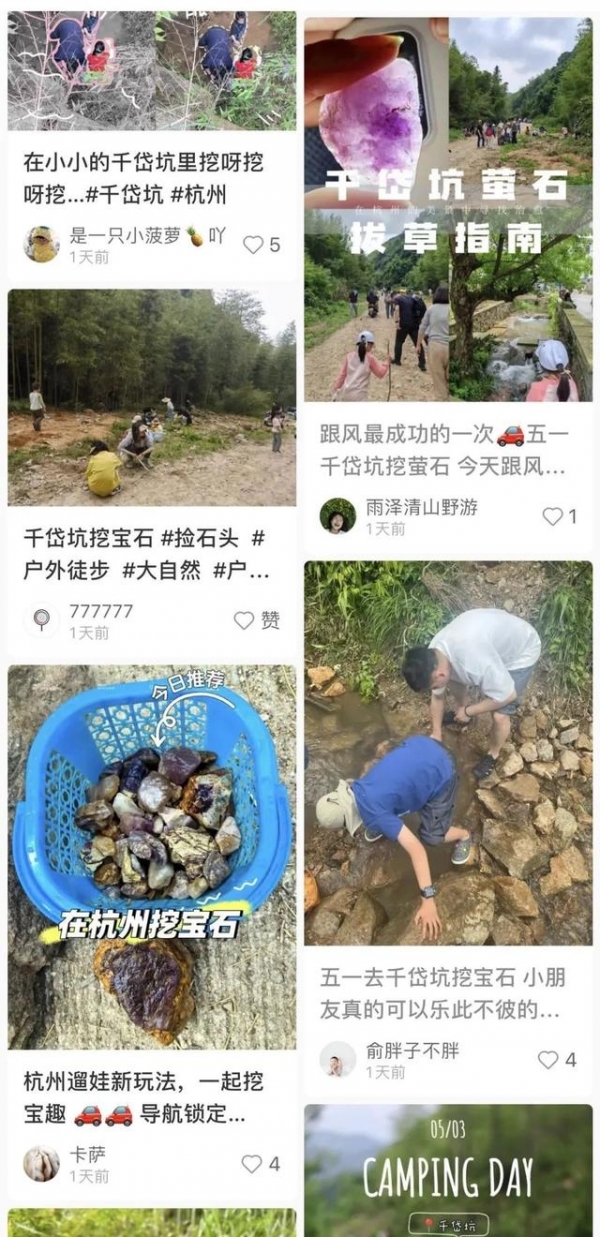Open the post about digging in 千岱坑
The width and height of the screenshot is (600, 1237).
[151, 70]
